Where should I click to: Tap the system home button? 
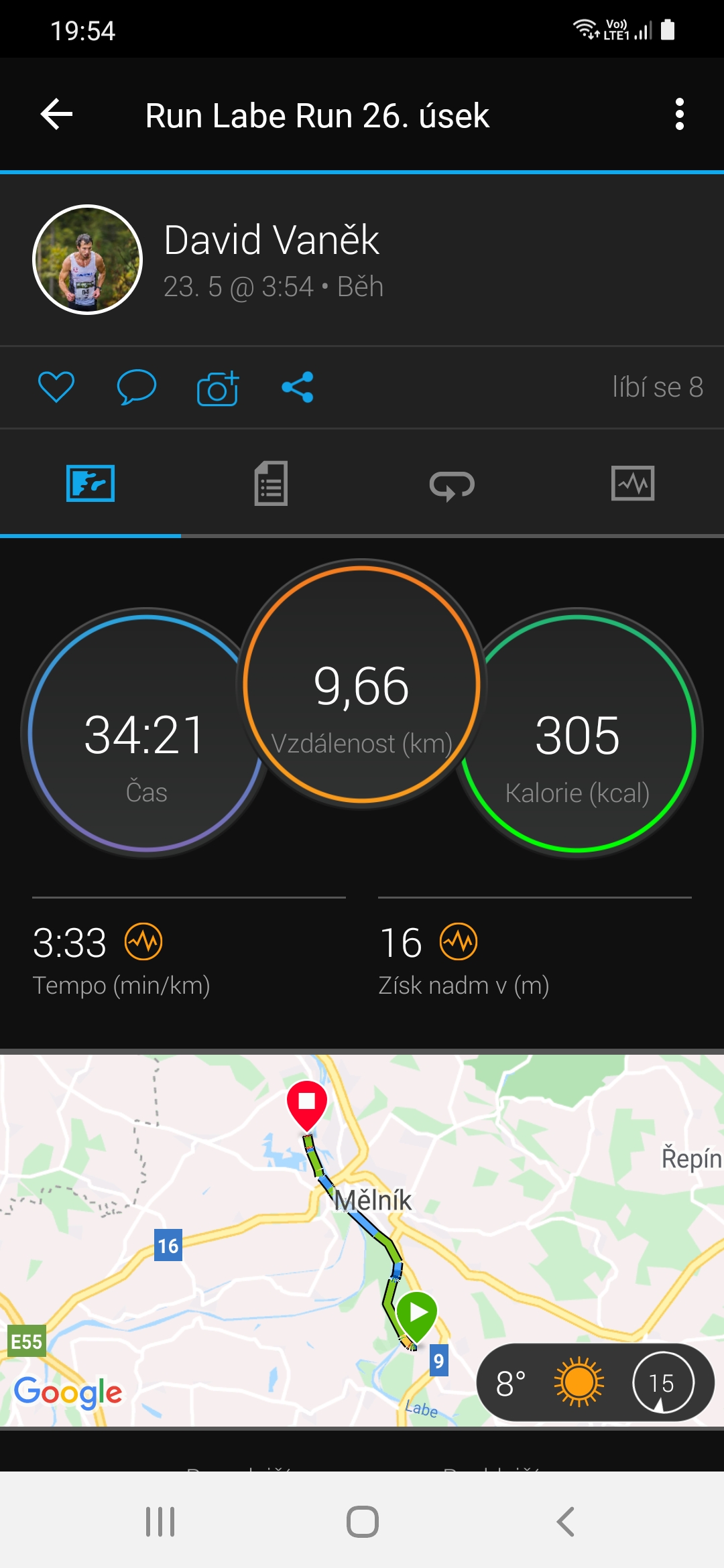tap(363, 1521)
